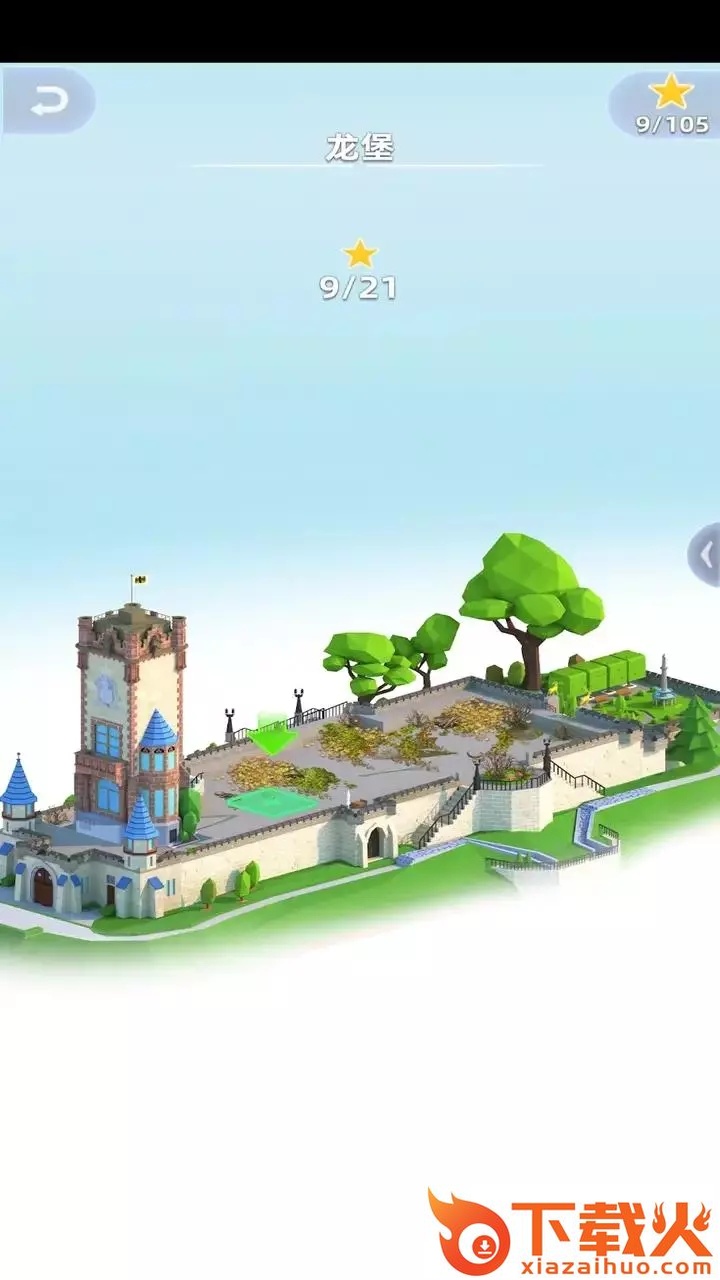720x1280 pixels.
Task: Tap the back arrow button
Action: 48,101
